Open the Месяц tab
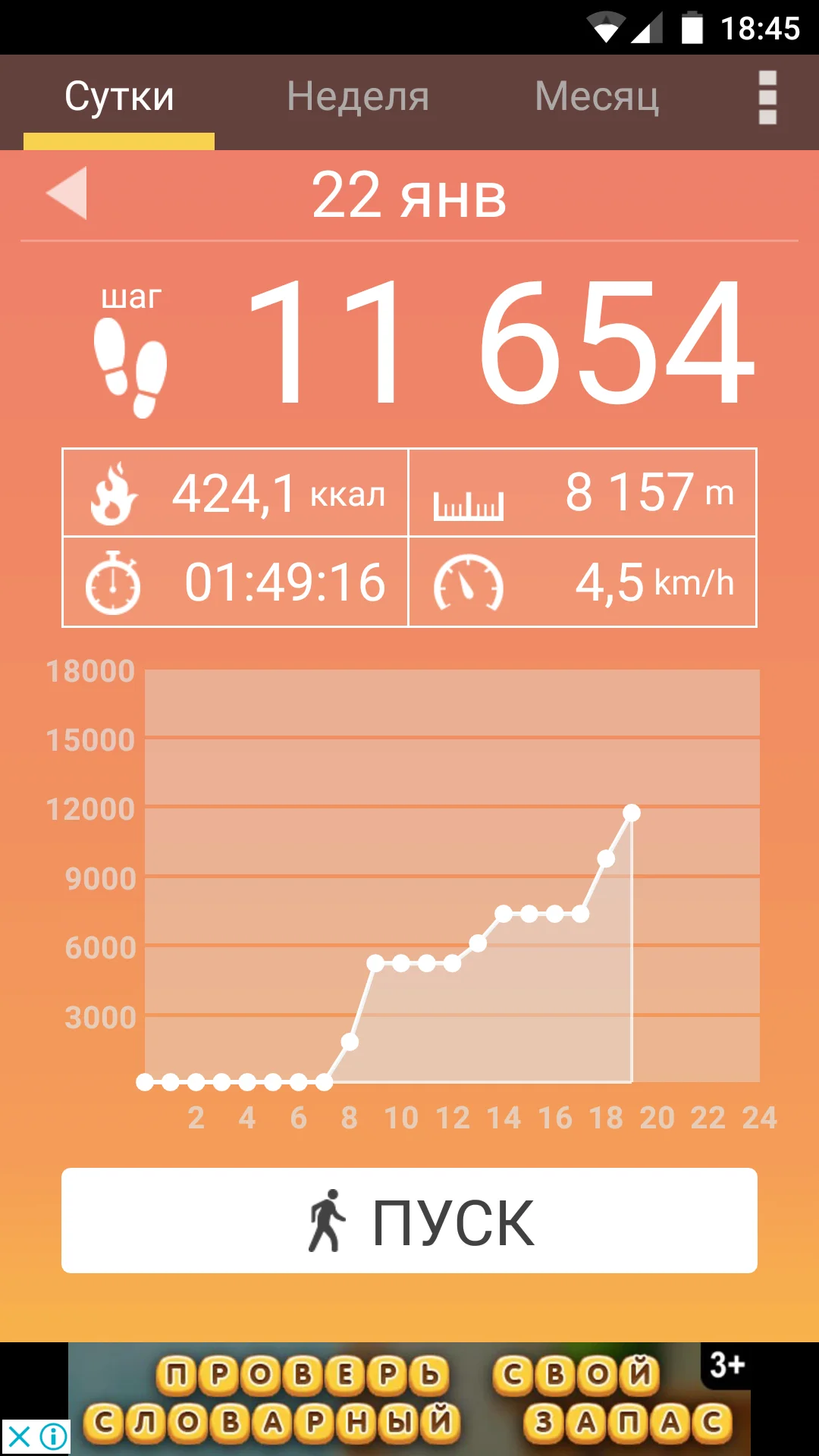Screen dimensions: 819x1456 [x=597, y=97]
